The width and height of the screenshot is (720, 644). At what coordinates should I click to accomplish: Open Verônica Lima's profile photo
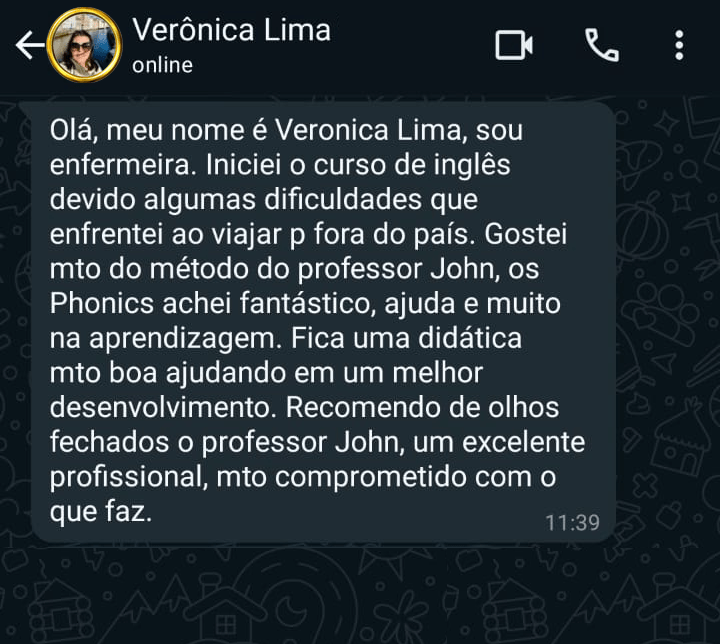(x=85, y=45)
